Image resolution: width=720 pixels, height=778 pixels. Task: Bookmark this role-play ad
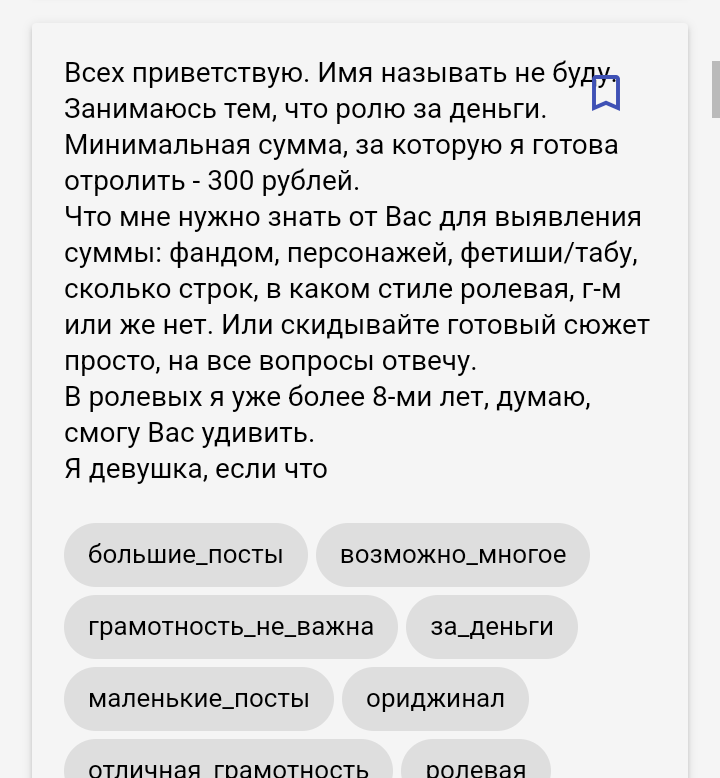click(x=606, y=92)
